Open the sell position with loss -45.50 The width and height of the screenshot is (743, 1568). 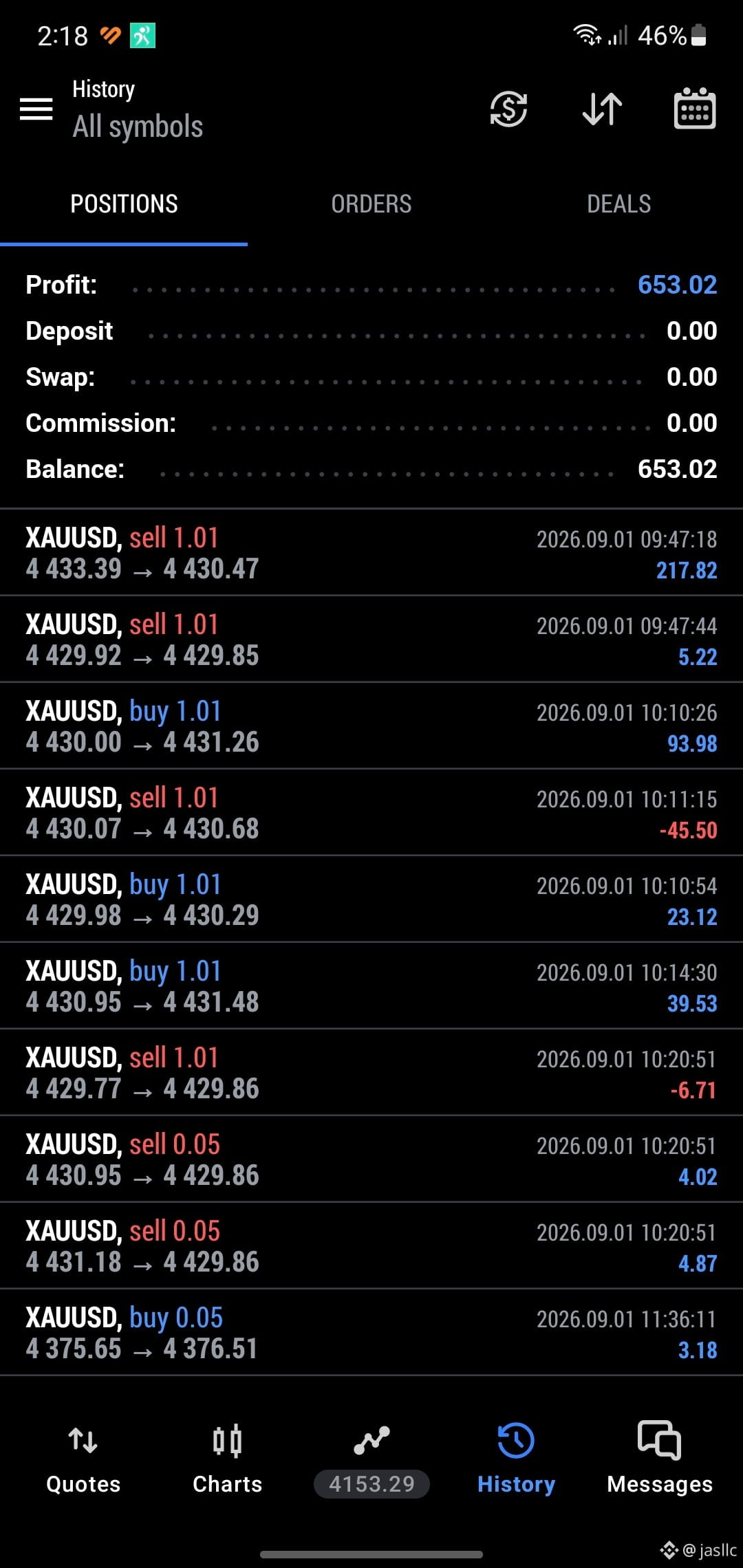(x=371, y=813)
